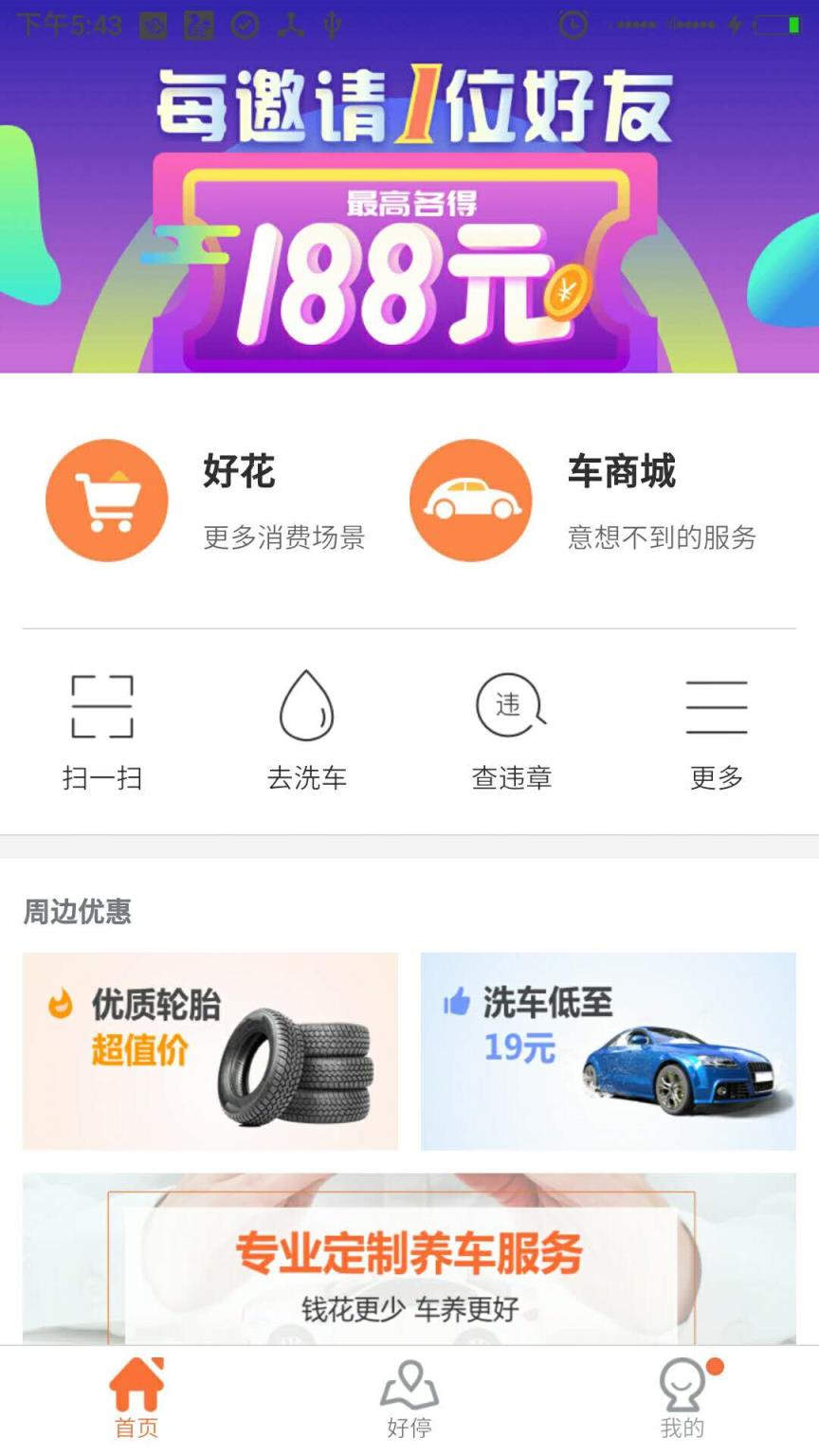Click the 周边优惠 section heading

(79, 913)
